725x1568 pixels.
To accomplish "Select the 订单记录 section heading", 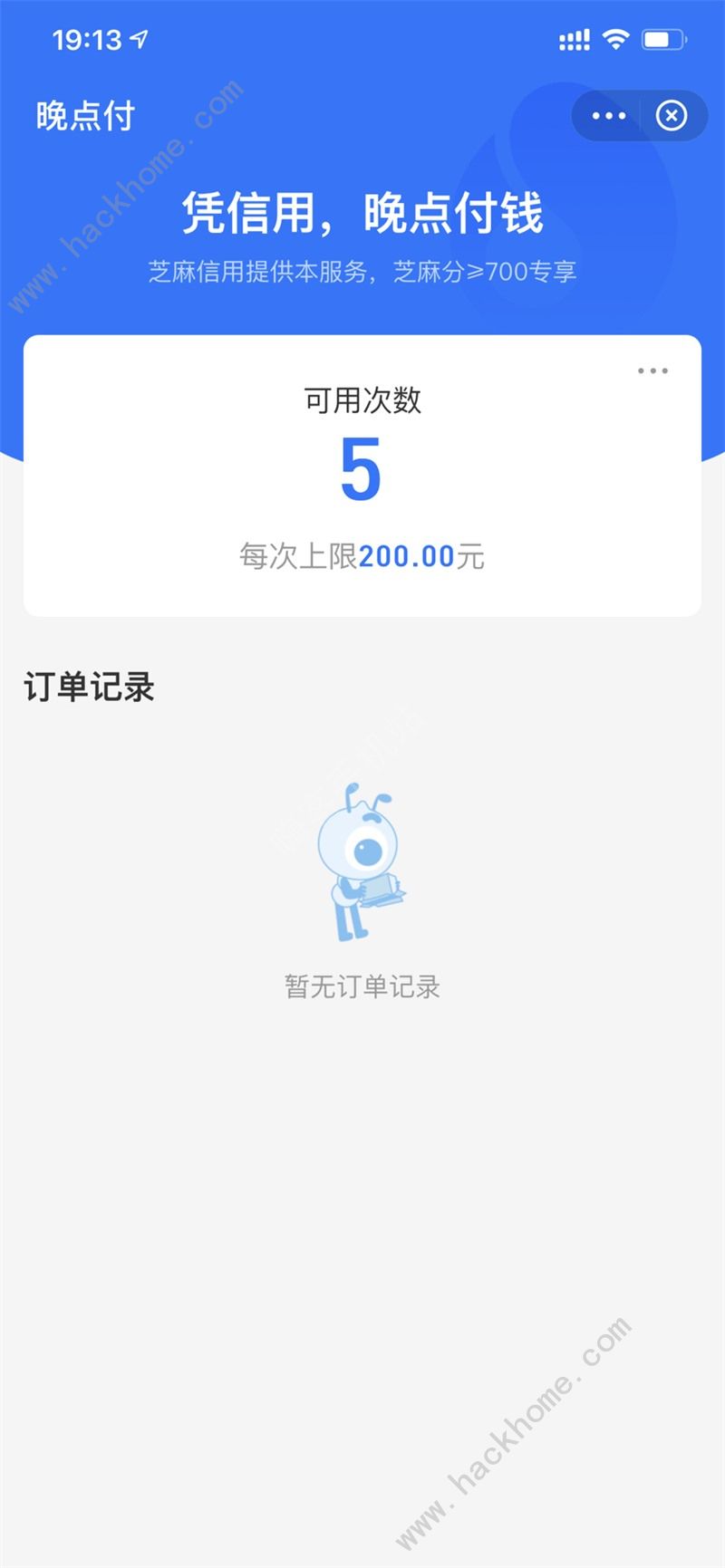I will coord(89,688).
